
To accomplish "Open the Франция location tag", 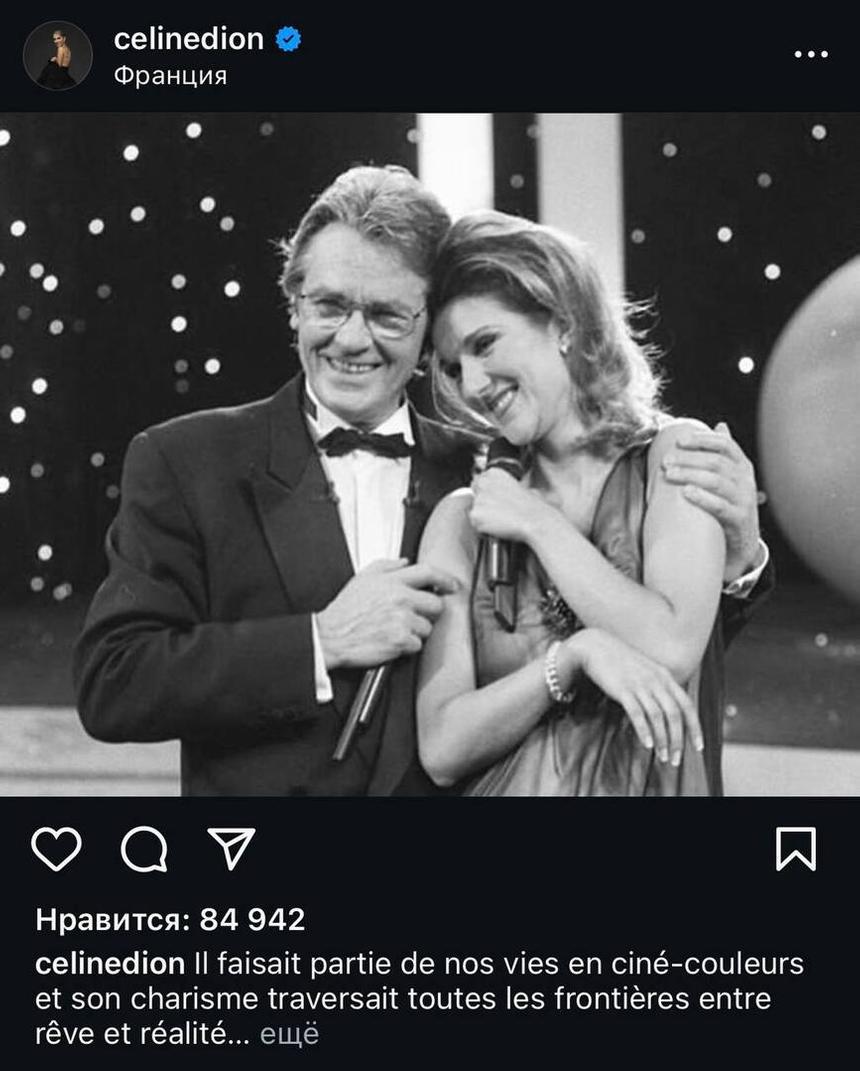I will pos(170,76).
